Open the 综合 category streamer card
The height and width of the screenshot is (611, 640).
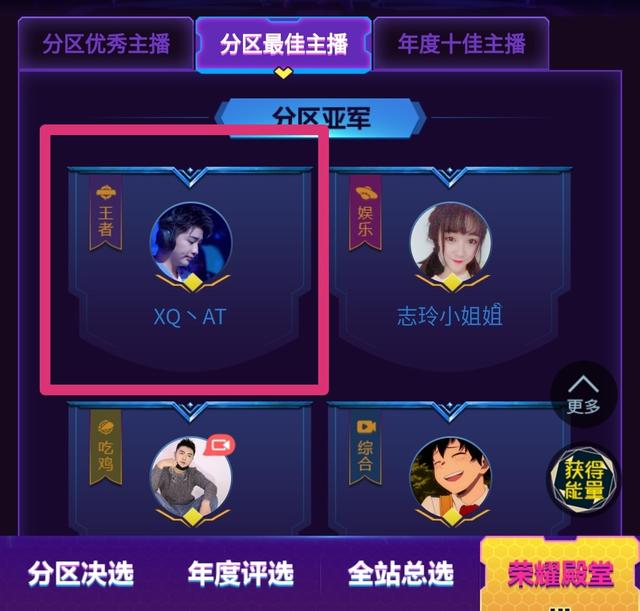point(450,470)
